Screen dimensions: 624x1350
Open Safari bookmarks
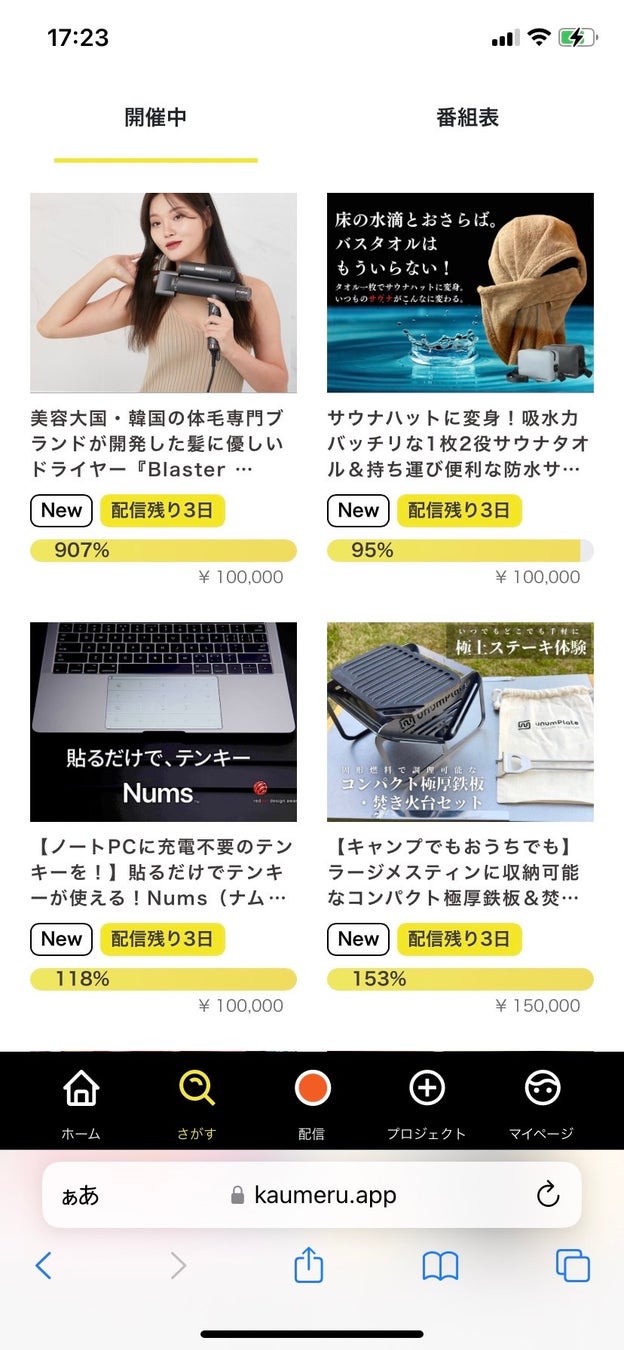440,1266
